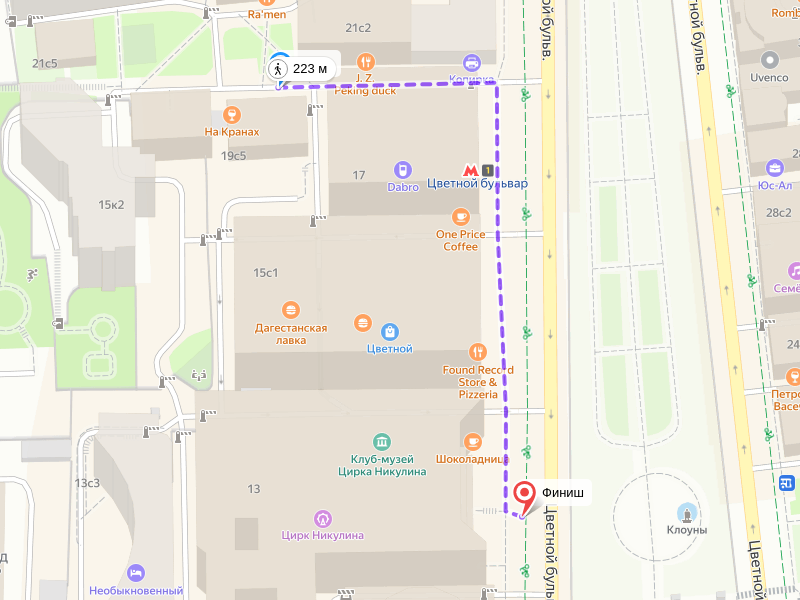Open the Цирк Никулина marker

tap(322, 518)
